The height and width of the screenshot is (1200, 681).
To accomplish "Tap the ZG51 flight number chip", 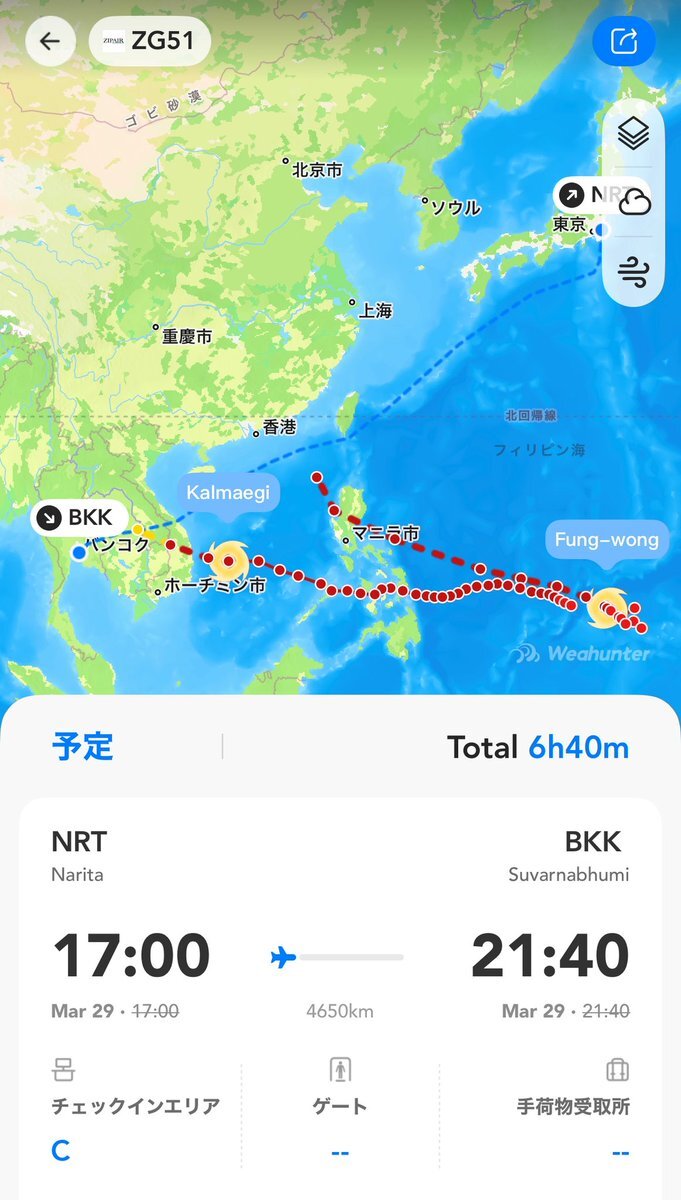I will point(150,42).
